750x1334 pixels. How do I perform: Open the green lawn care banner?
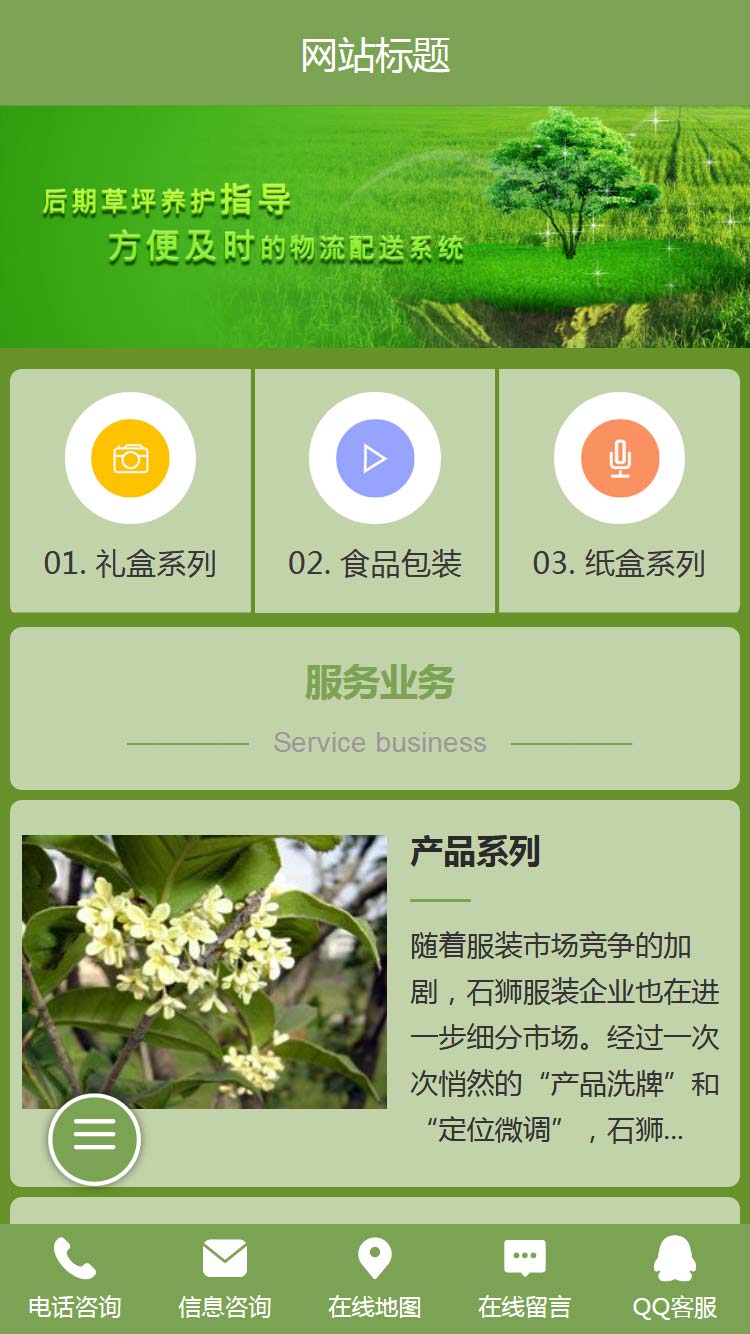[375, 227]
